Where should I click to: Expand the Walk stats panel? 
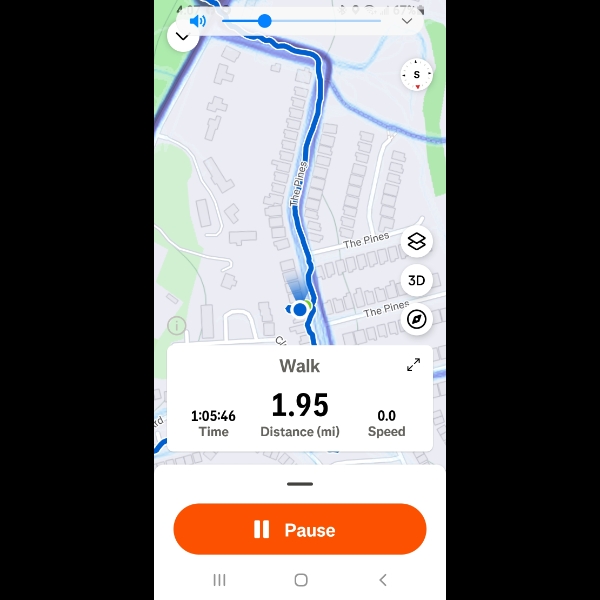pos(413,365)
